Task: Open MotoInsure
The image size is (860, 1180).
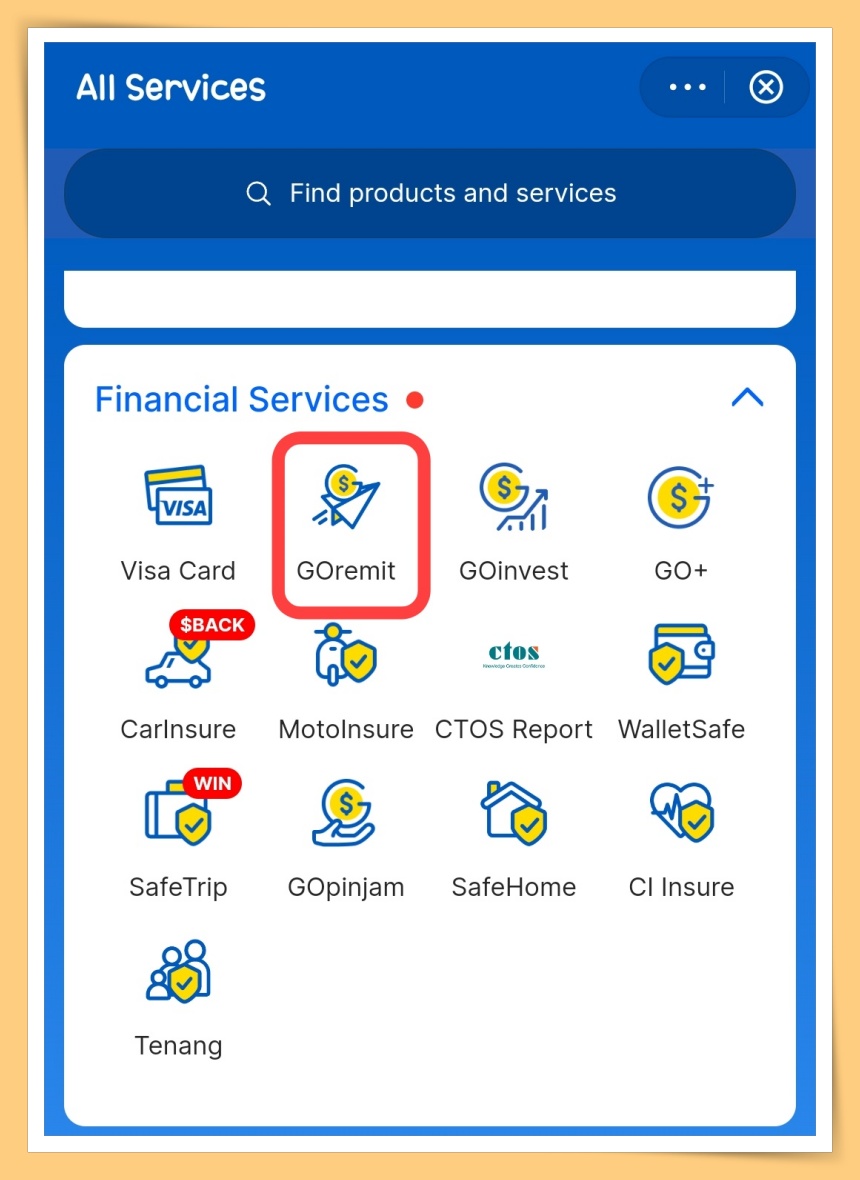Action: tap(346, 682)
